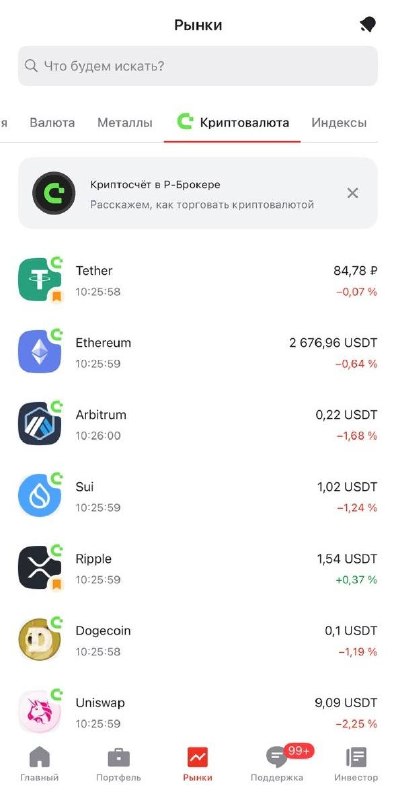Open the Arbitrum quote
The width and height of the screenshot is (396, 800).
(x=198, y=424)
